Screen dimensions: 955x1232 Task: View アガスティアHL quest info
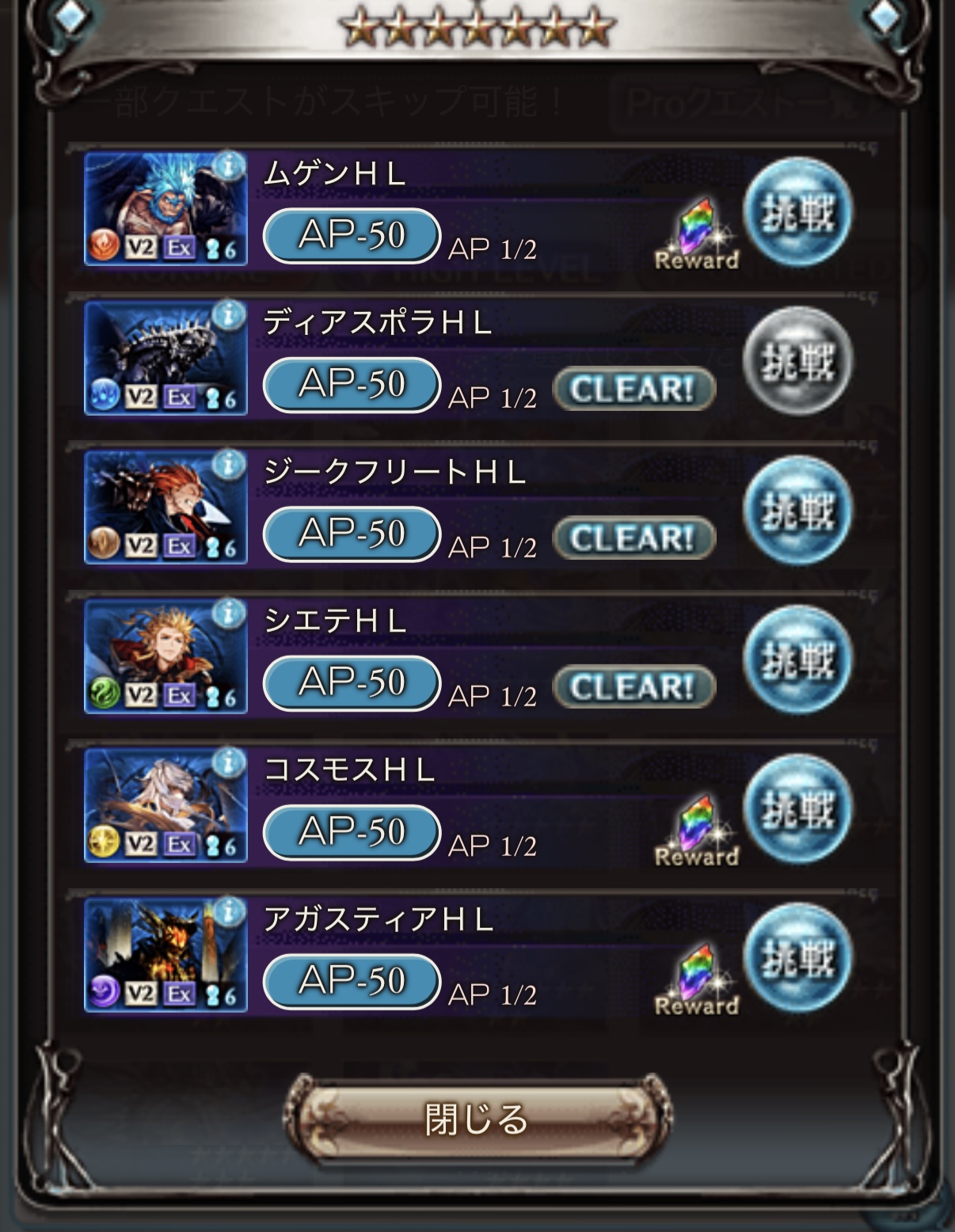(229, 912)
